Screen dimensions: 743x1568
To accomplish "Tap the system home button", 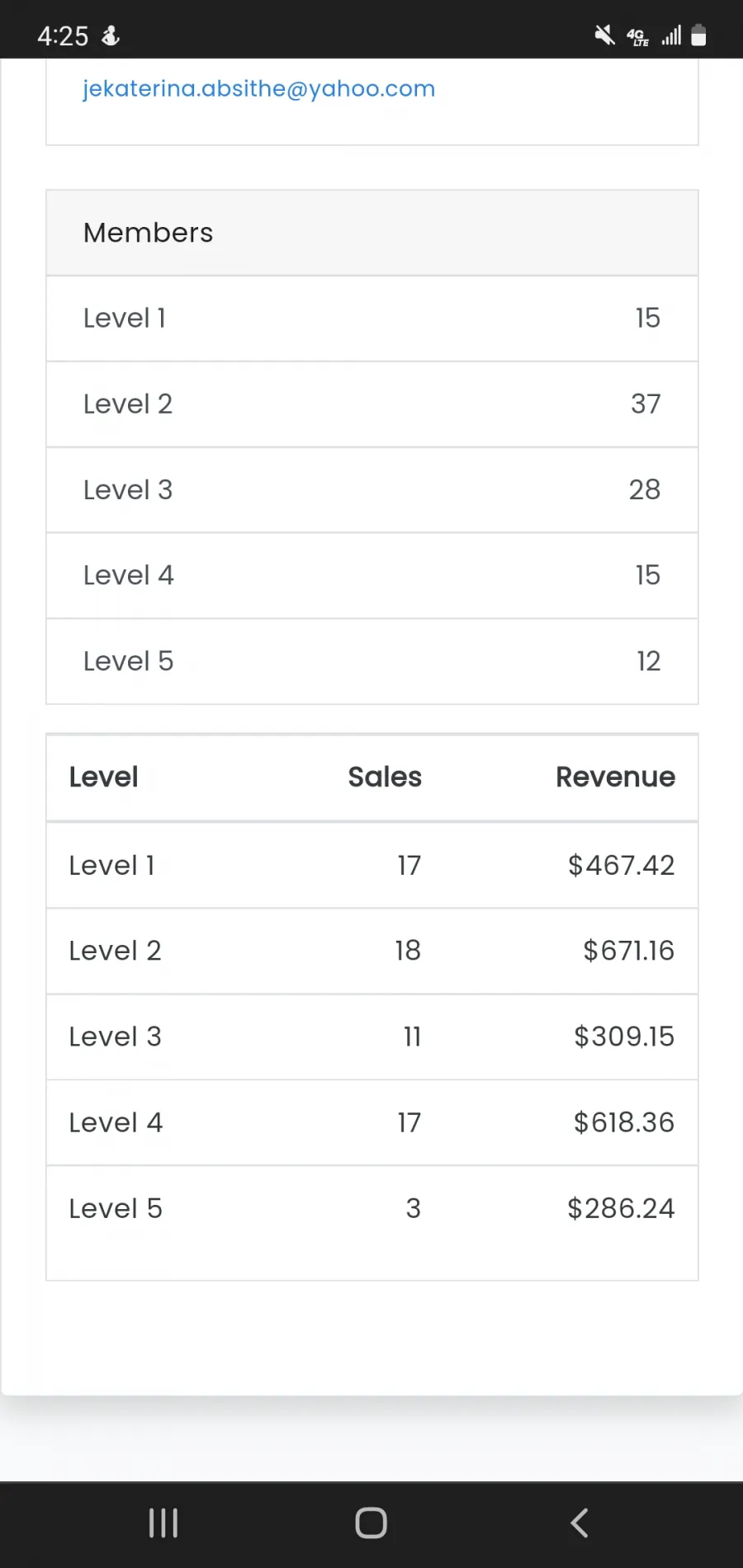I will click(x=371, y=1523).
